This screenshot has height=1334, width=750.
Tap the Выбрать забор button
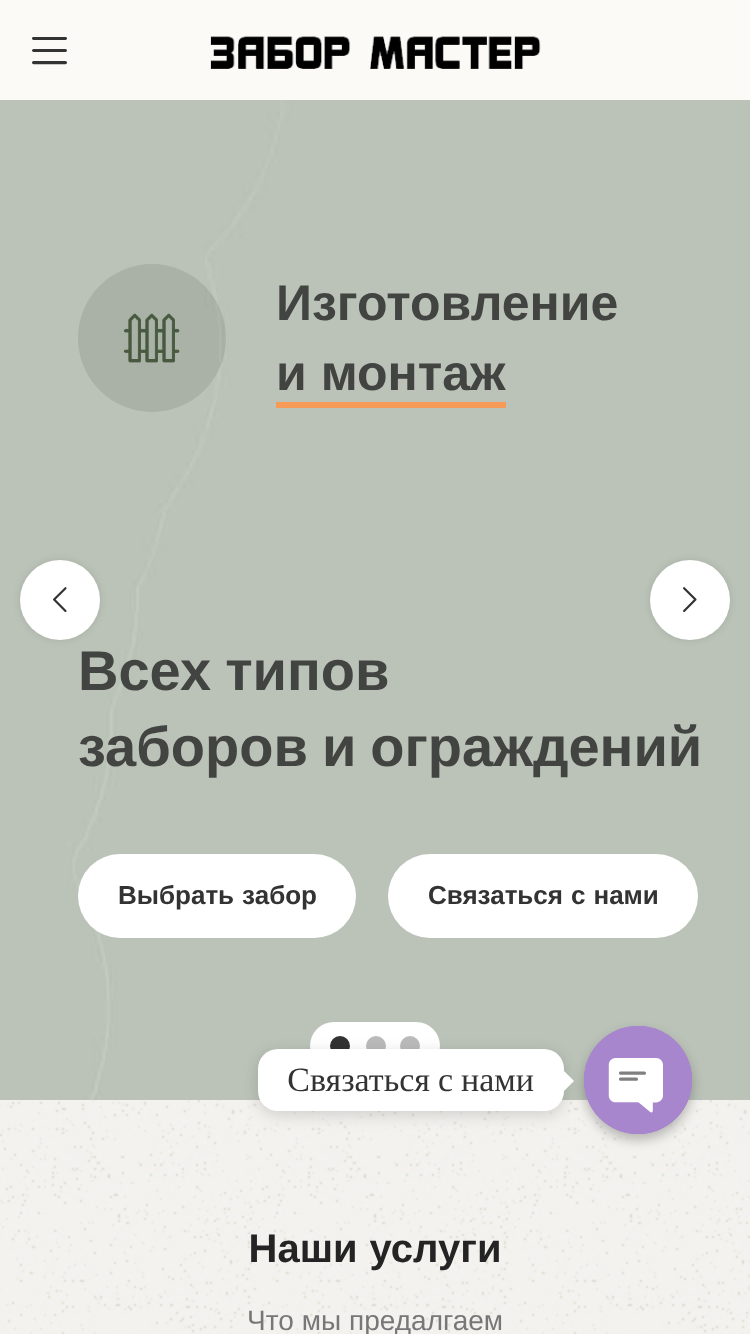tap(217, 896)
